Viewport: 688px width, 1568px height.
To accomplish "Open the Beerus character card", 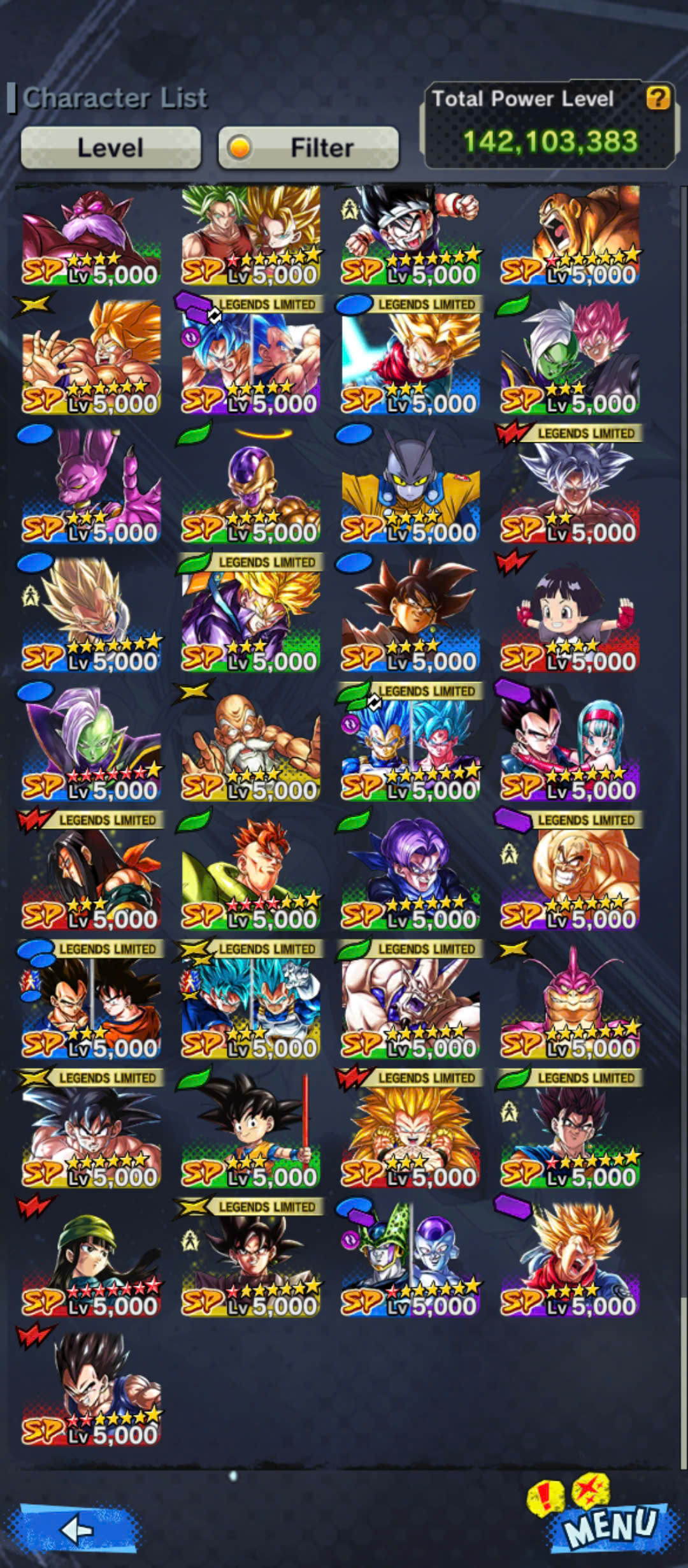I will (x=92, y=483).
